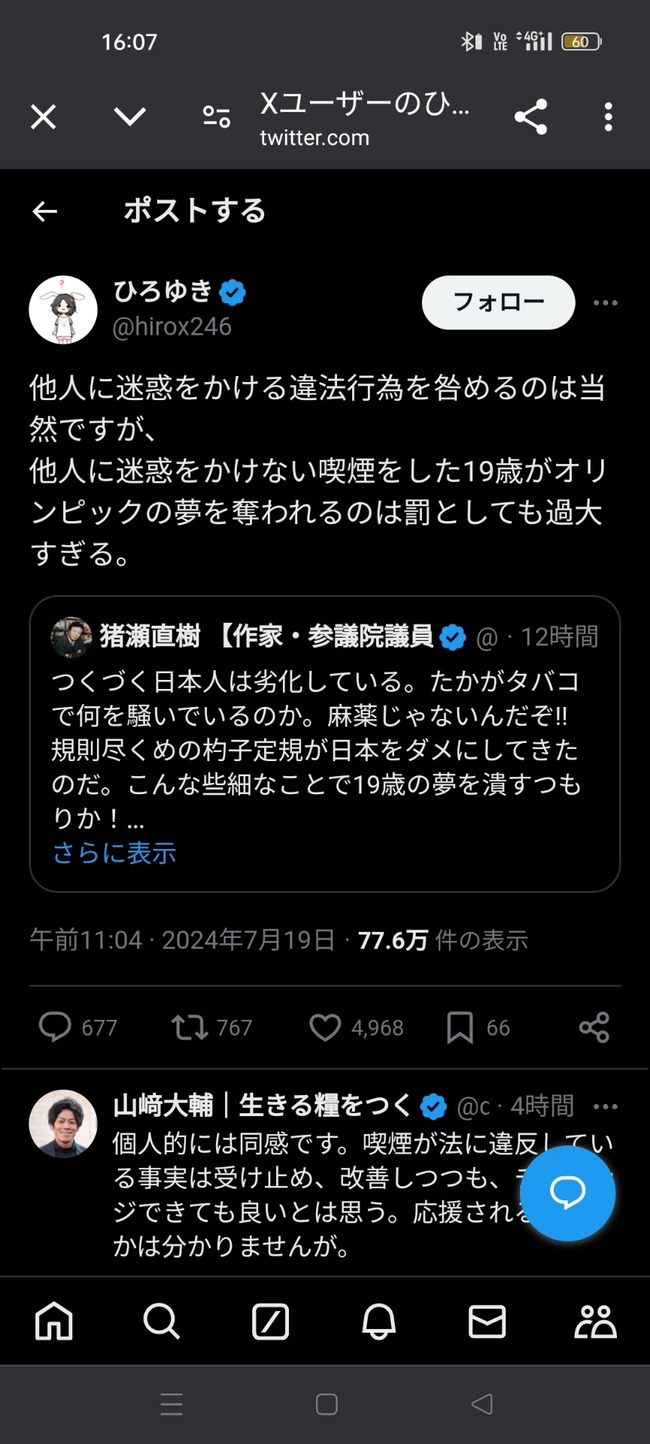Viewport: 650px width, 1444px height.
Task: Follow ひろゆき with the フォロー button
Action: click(x=498, y=303)
